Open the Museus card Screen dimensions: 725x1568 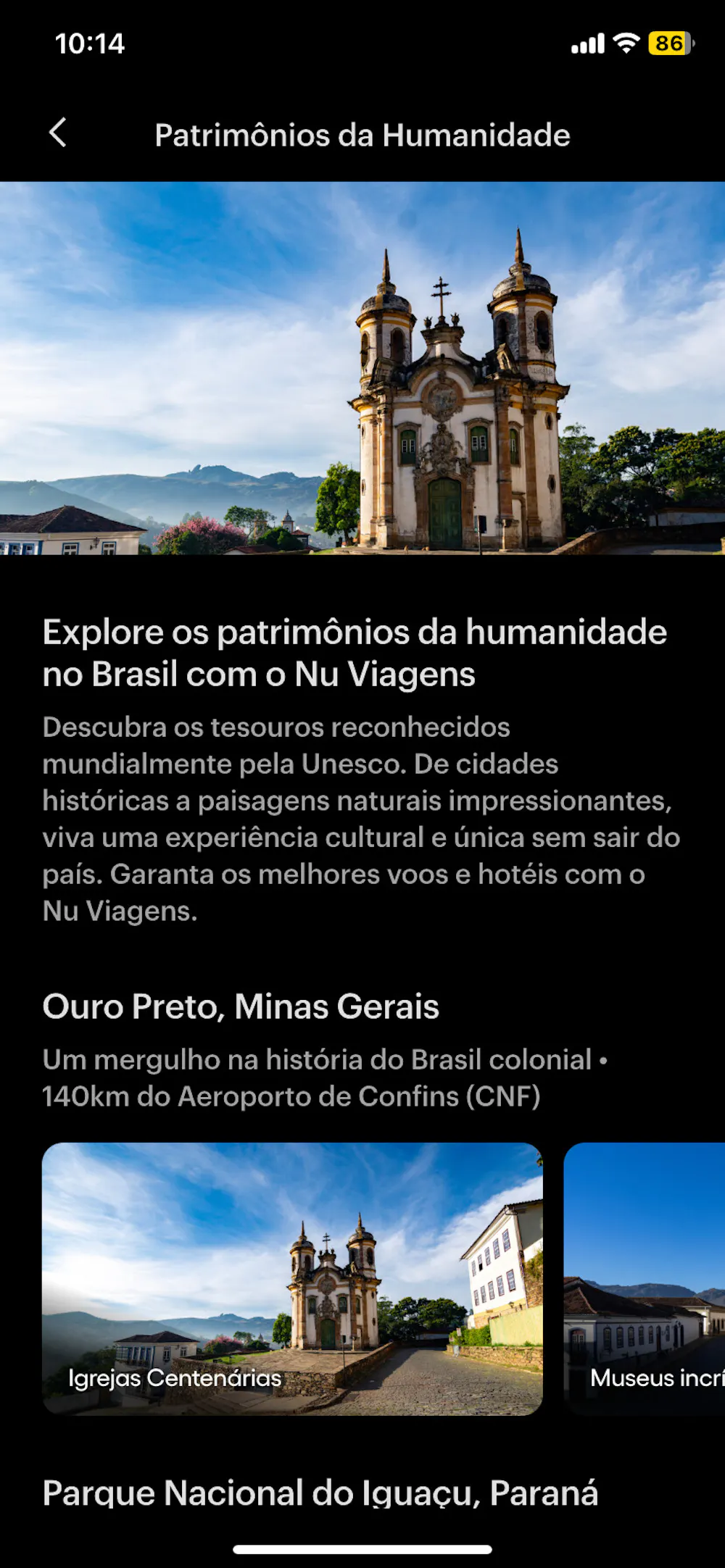coord(645,1278)
